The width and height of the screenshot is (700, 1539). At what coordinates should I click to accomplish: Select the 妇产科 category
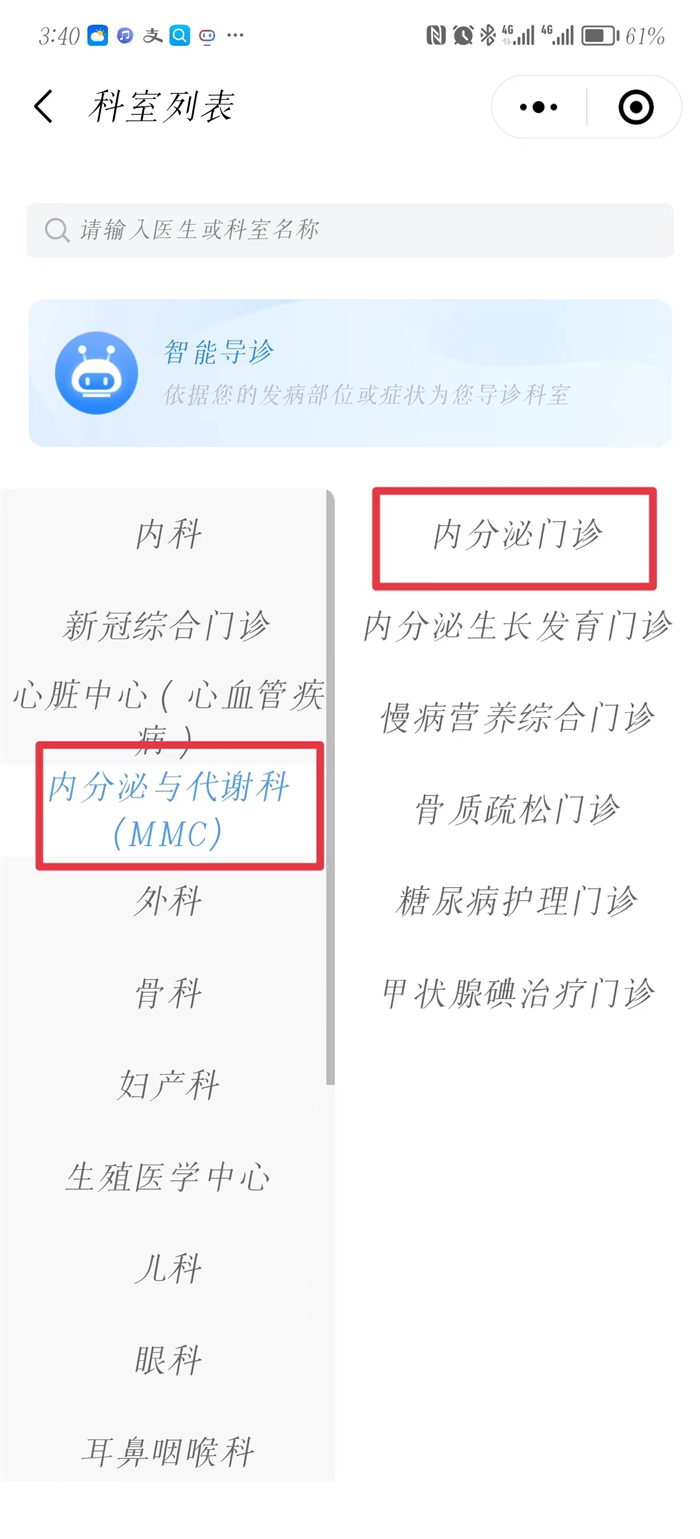tap(168, 1086)
